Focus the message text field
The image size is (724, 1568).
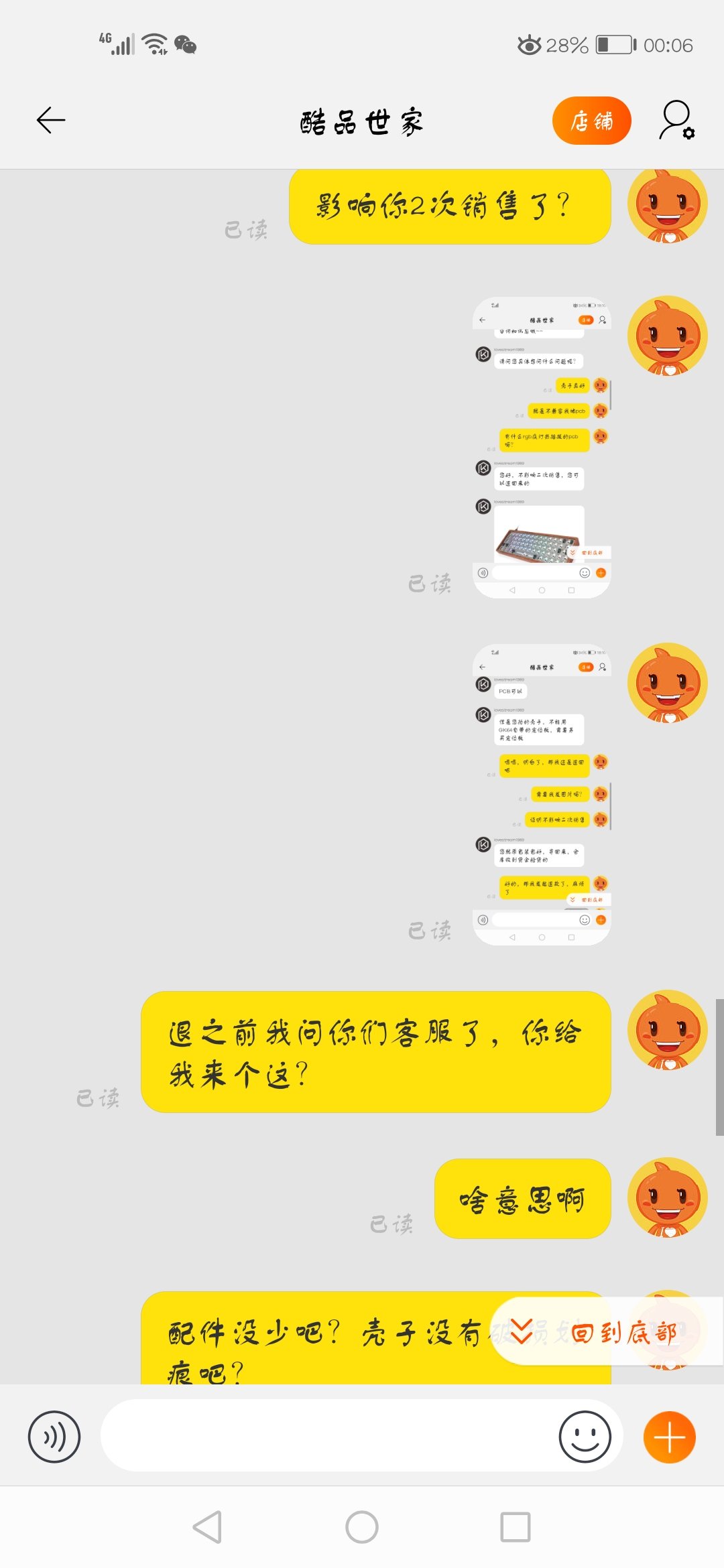[x=328, y=1435]
